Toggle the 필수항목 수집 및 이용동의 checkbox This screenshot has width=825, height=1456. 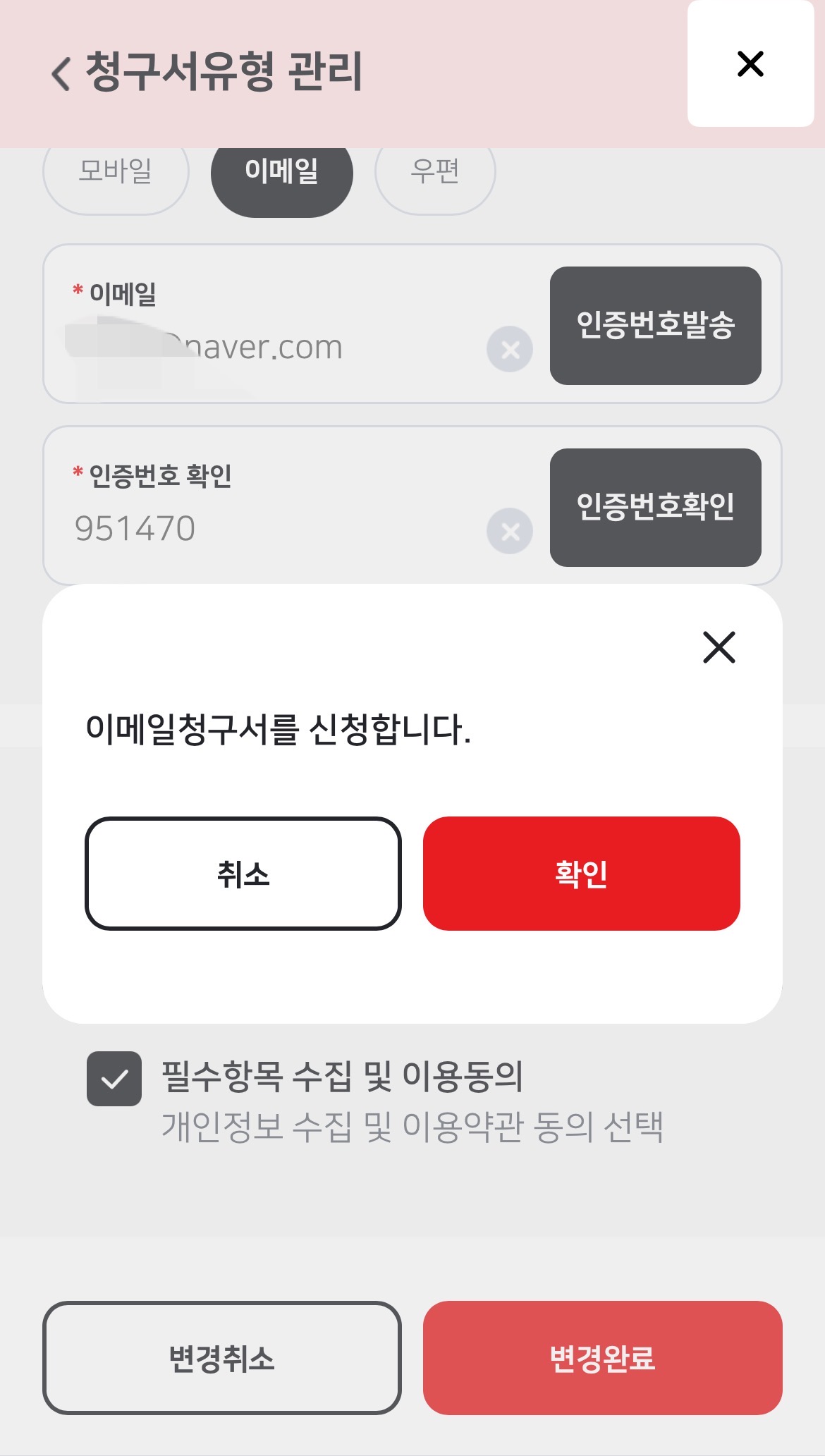tap(114, 1079)
